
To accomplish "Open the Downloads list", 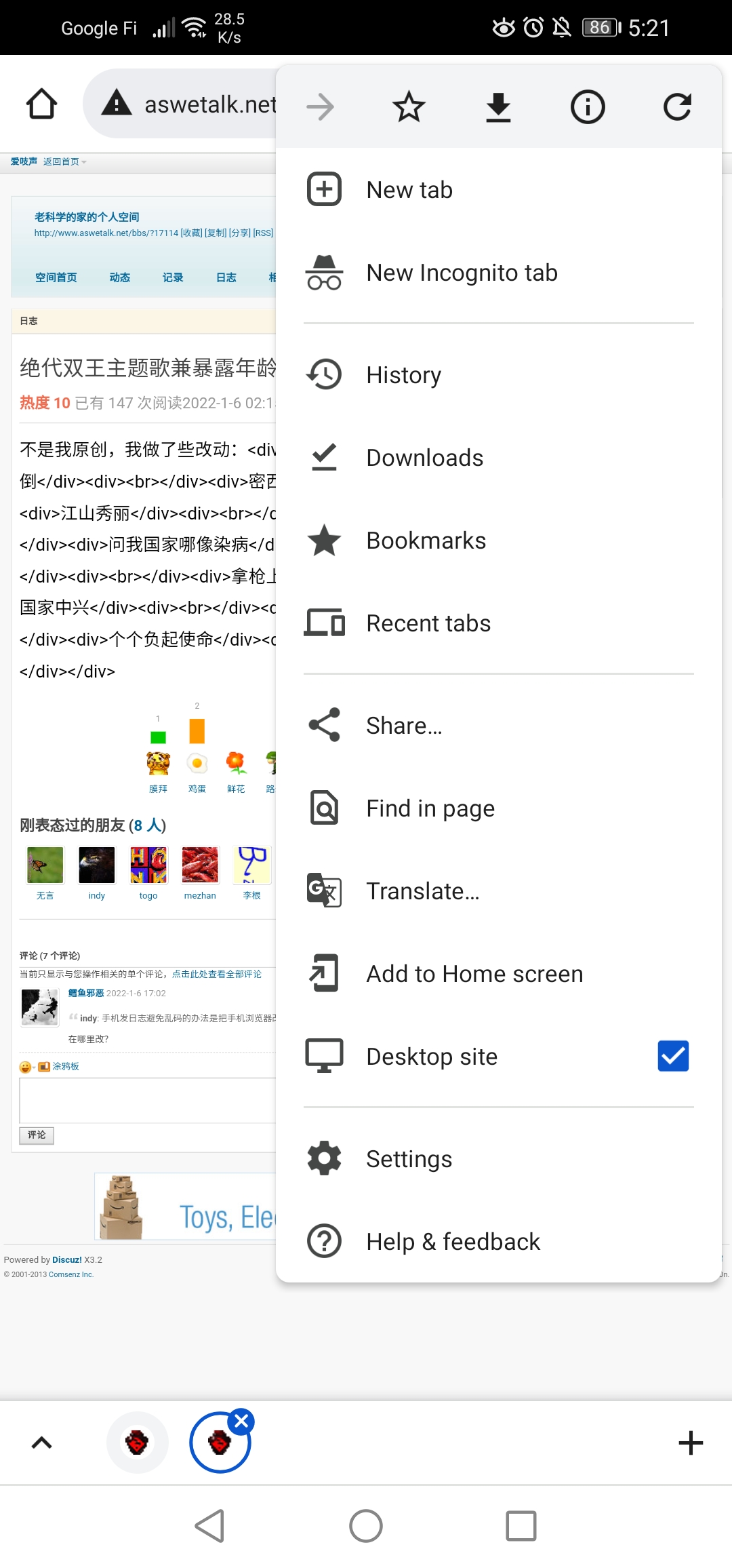I will 424,458.
